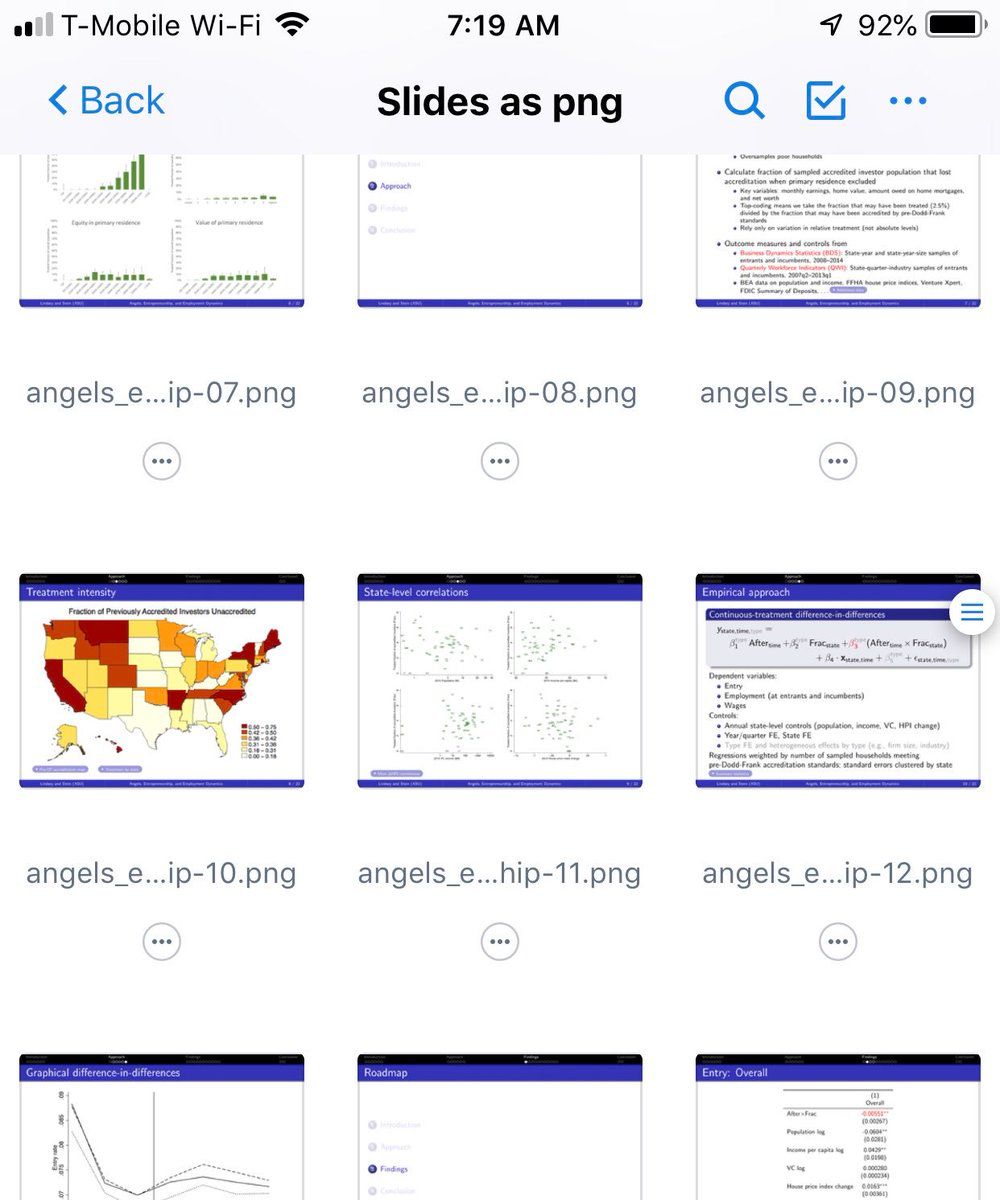Enter selection mode with the checkmark icon
1000x1200 pixels.
tap(824, 101)
